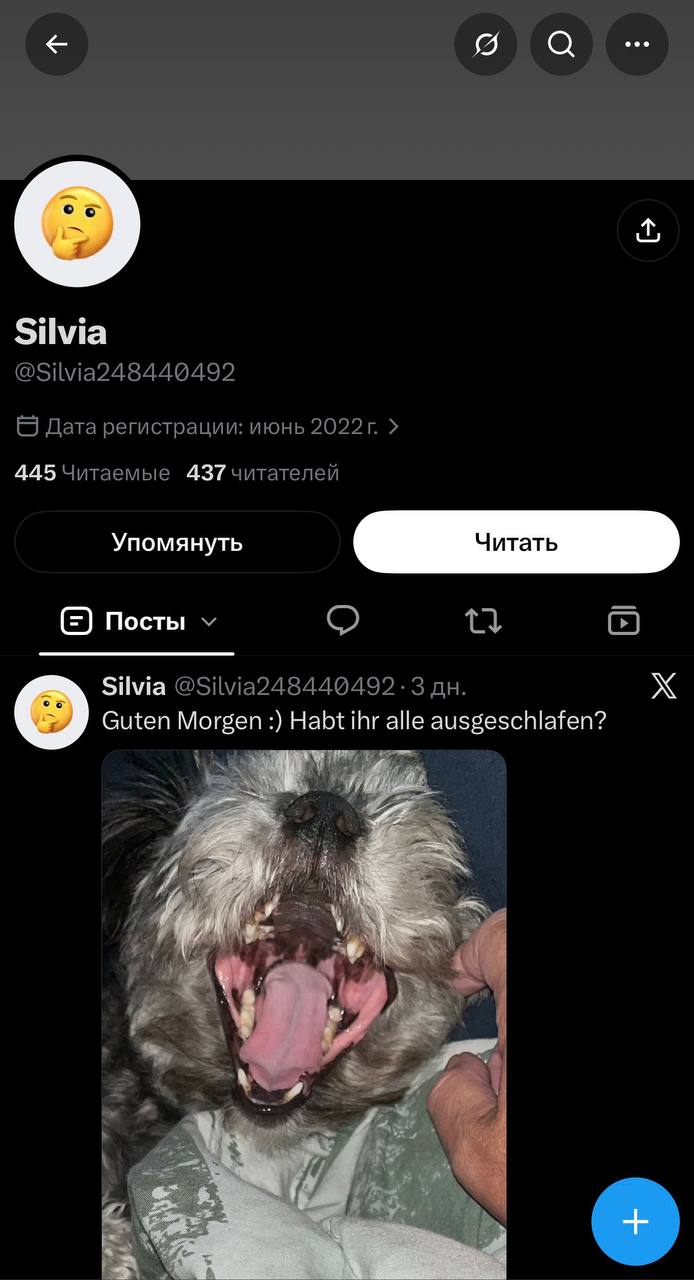This screenshot has height=1280, width=694.
Task: Open the registration date details
Action: tap(208, 427)
